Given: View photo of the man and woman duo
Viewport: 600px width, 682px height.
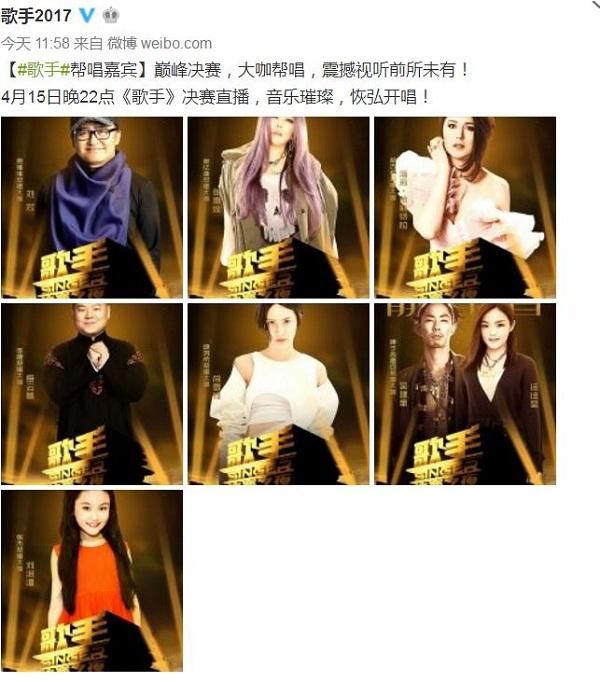Looking at the screenshot, I should click(x=464, y=394).
